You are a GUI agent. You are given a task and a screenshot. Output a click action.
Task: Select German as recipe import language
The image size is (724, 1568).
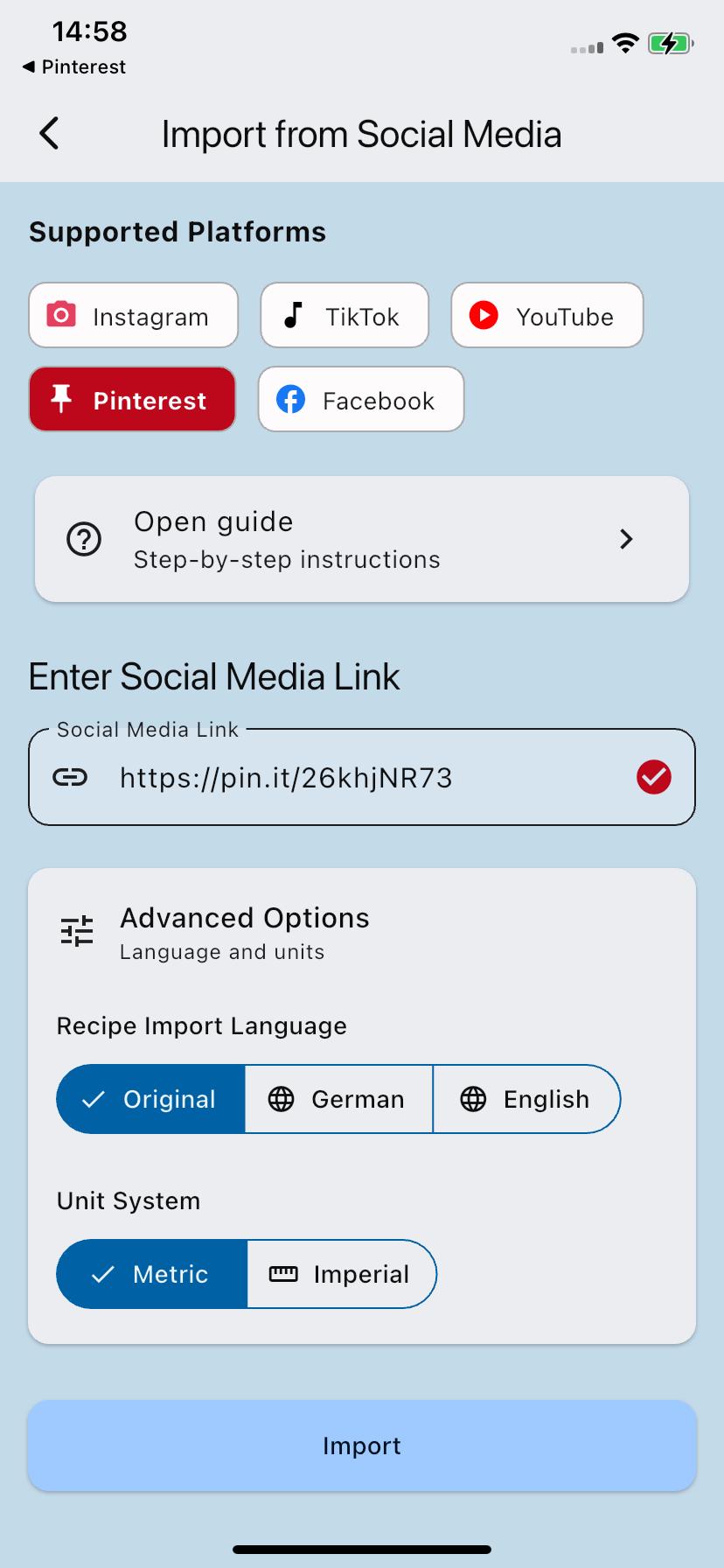339,1099
